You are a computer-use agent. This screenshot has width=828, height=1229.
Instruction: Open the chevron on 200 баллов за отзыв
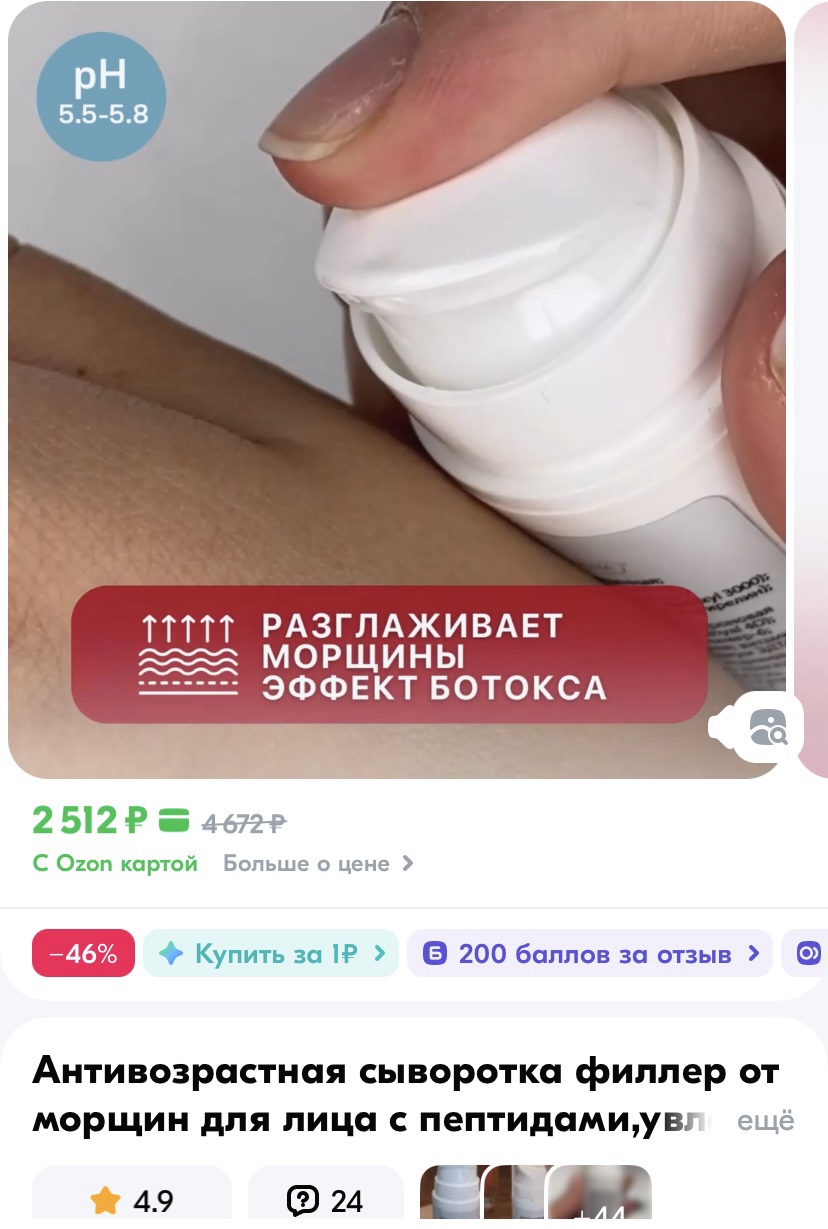click(754, 953)
